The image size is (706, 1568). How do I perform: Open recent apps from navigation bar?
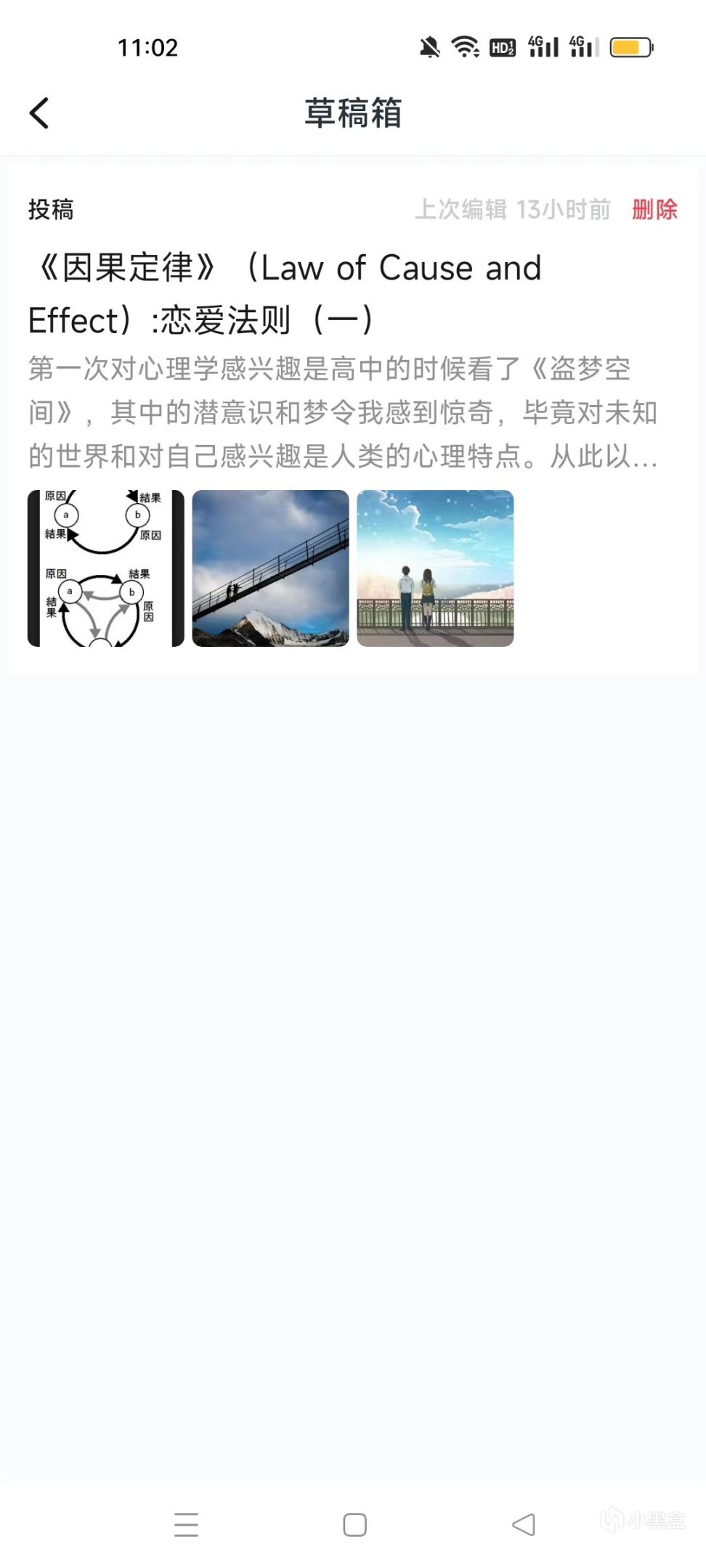(187, 1524)
